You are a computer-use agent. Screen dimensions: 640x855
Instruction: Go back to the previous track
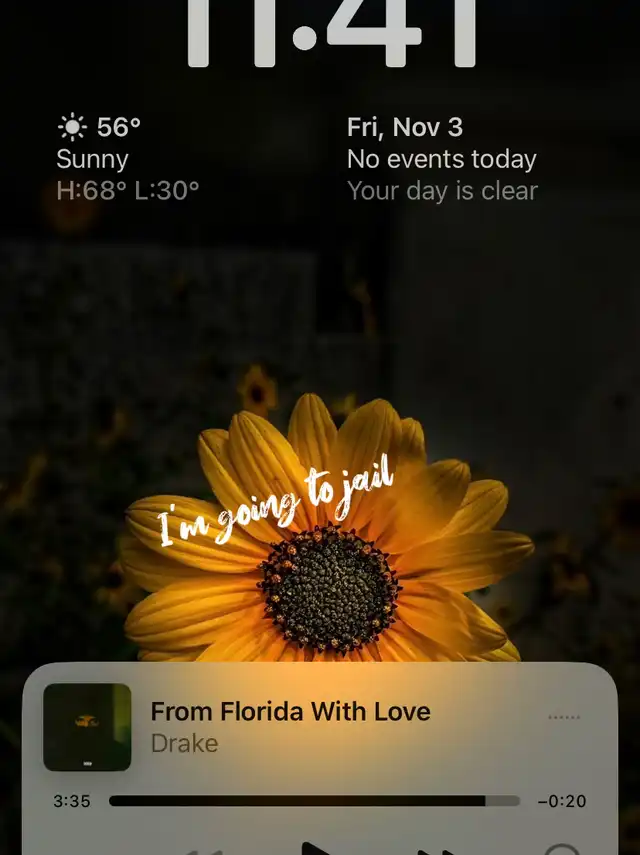pyautogui.click(x=204, y=851)
